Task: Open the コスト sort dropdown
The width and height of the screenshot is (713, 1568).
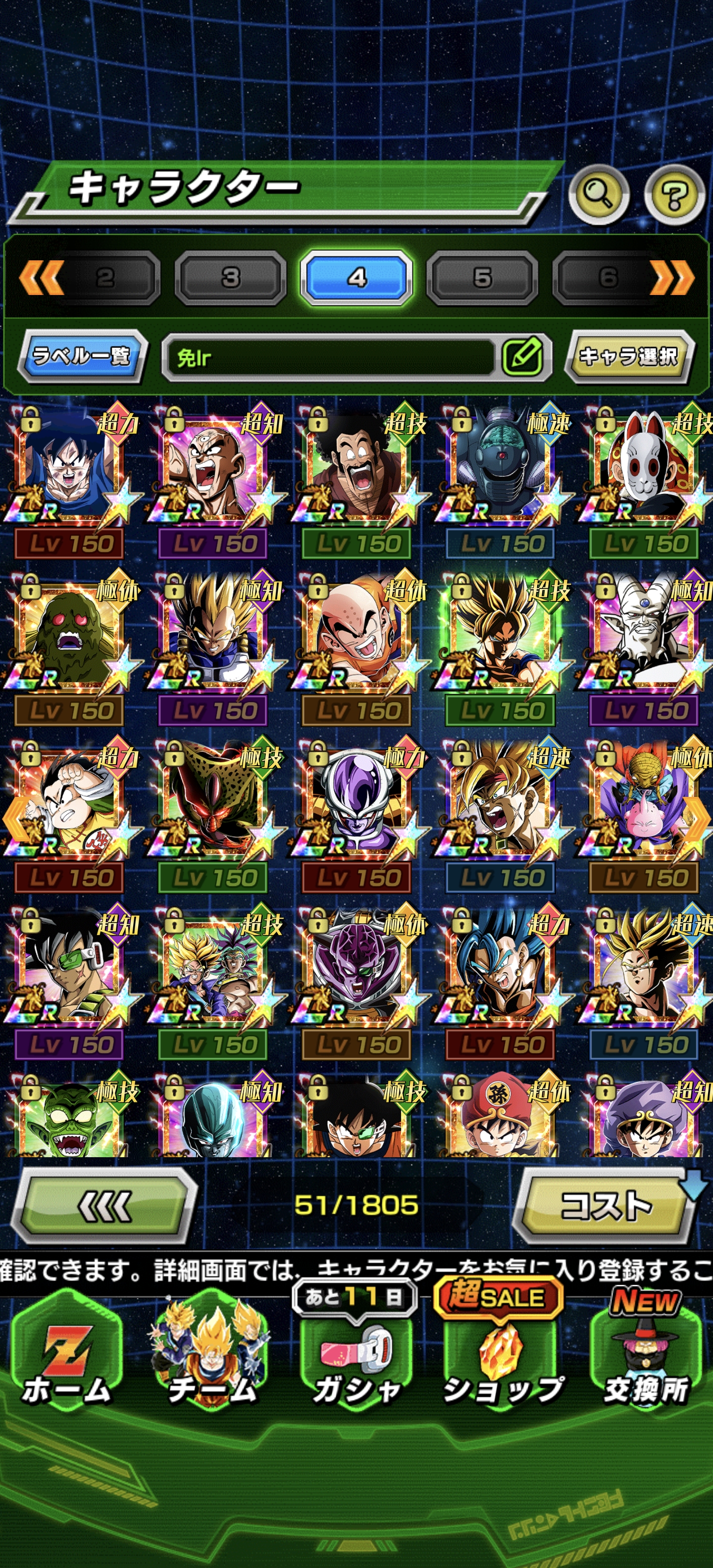Action: click(605, 1205)
